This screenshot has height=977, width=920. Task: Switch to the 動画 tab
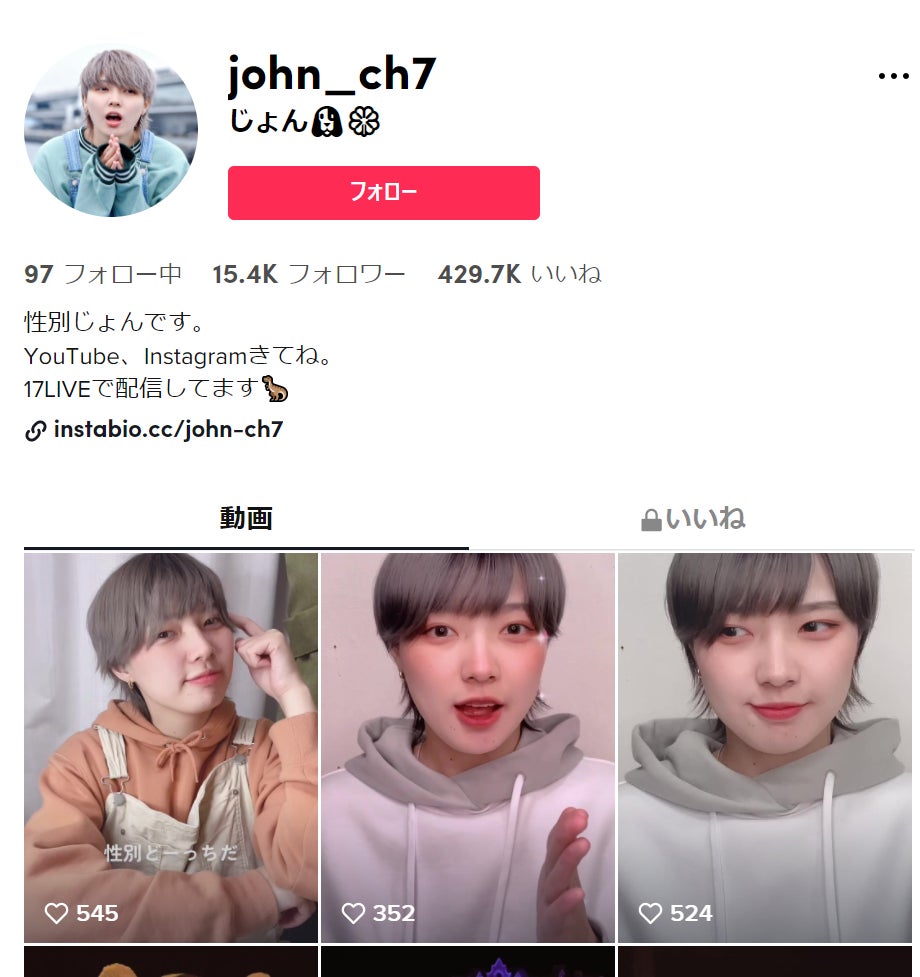246,519
